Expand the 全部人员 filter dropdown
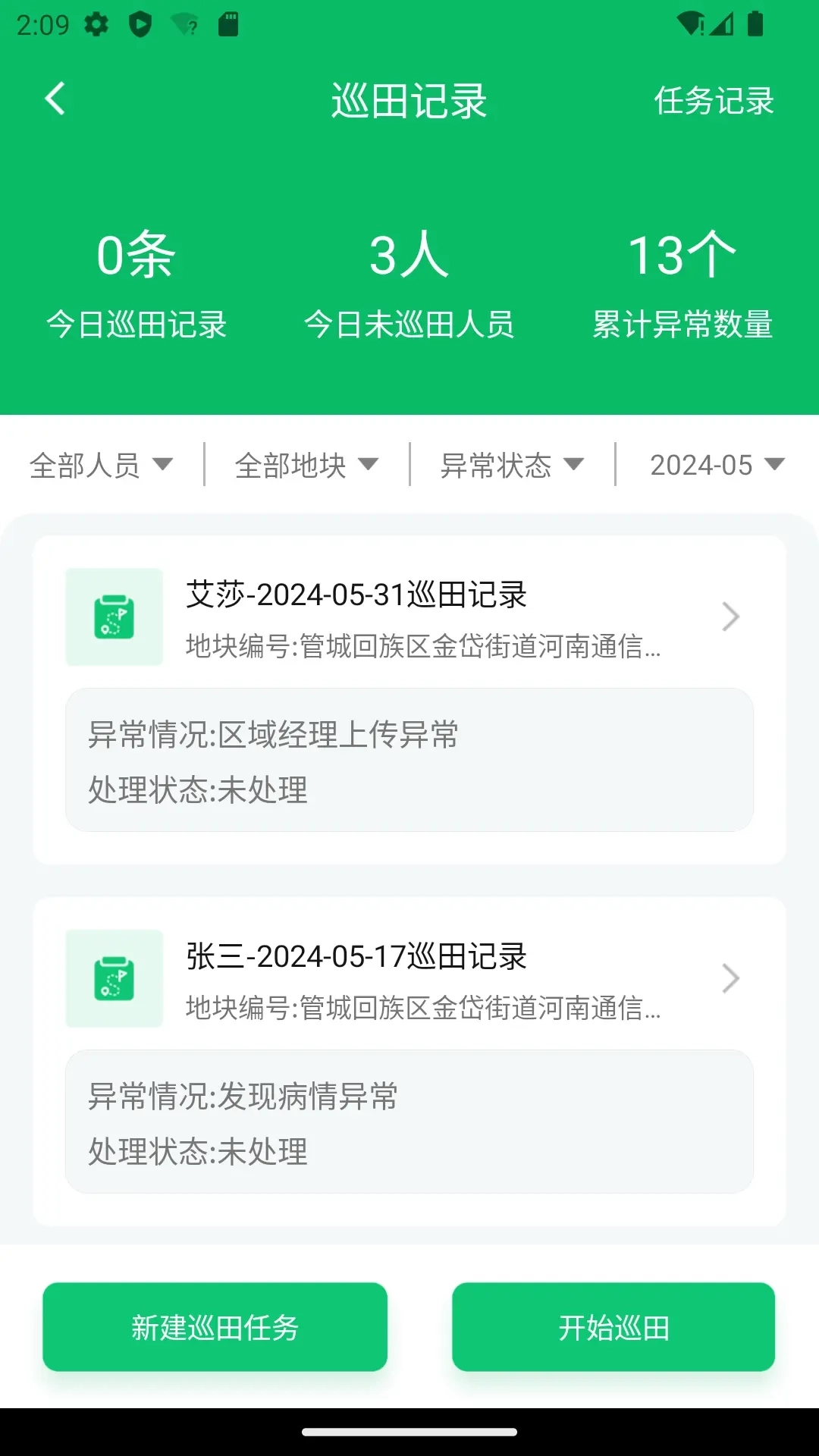819x1456 pixels. (x=102, y=465)
